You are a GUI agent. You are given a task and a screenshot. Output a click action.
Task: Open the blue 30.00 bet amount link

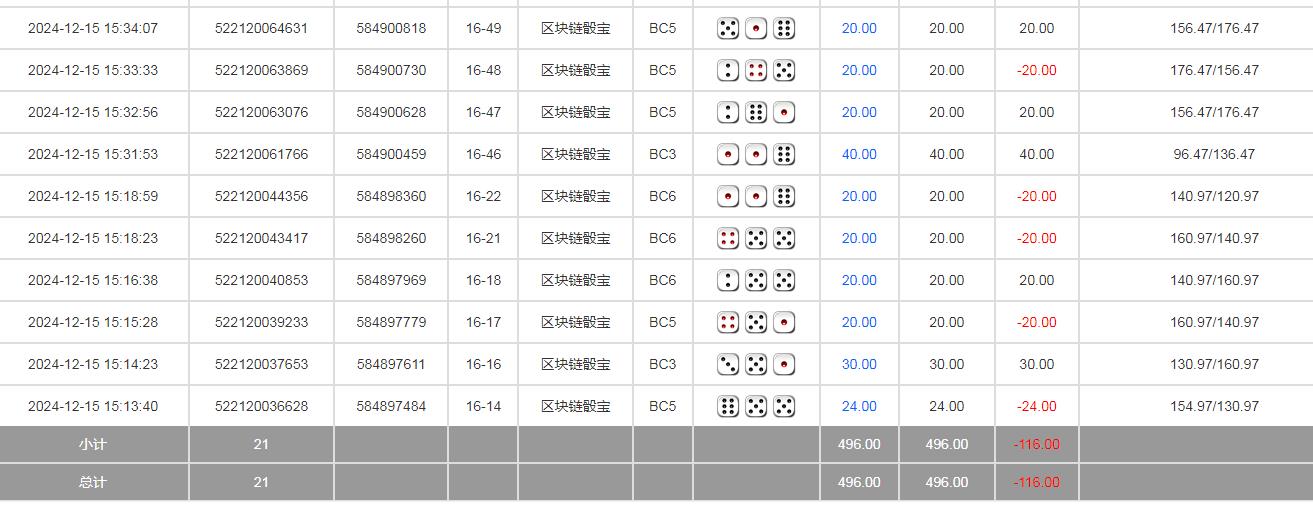coord(858,364)
